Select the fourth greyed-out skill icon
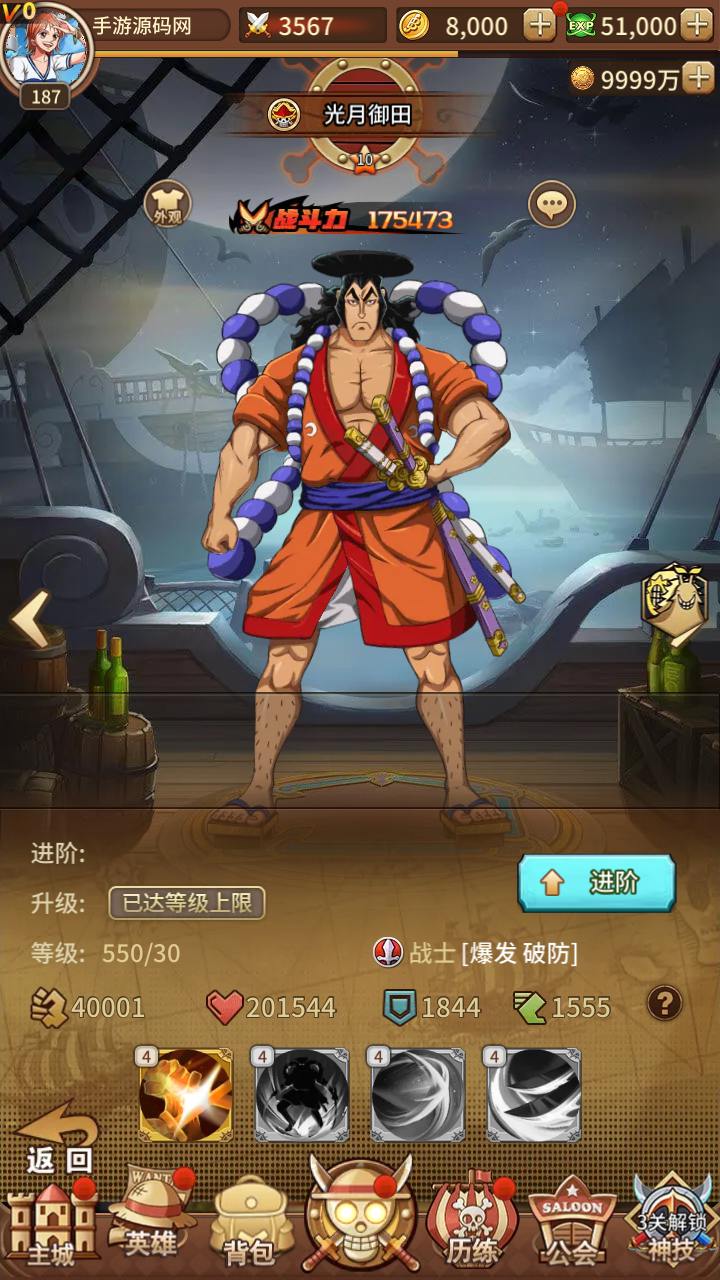Viewport: 720px width, 1280px height. click(x=534, y=1096)
